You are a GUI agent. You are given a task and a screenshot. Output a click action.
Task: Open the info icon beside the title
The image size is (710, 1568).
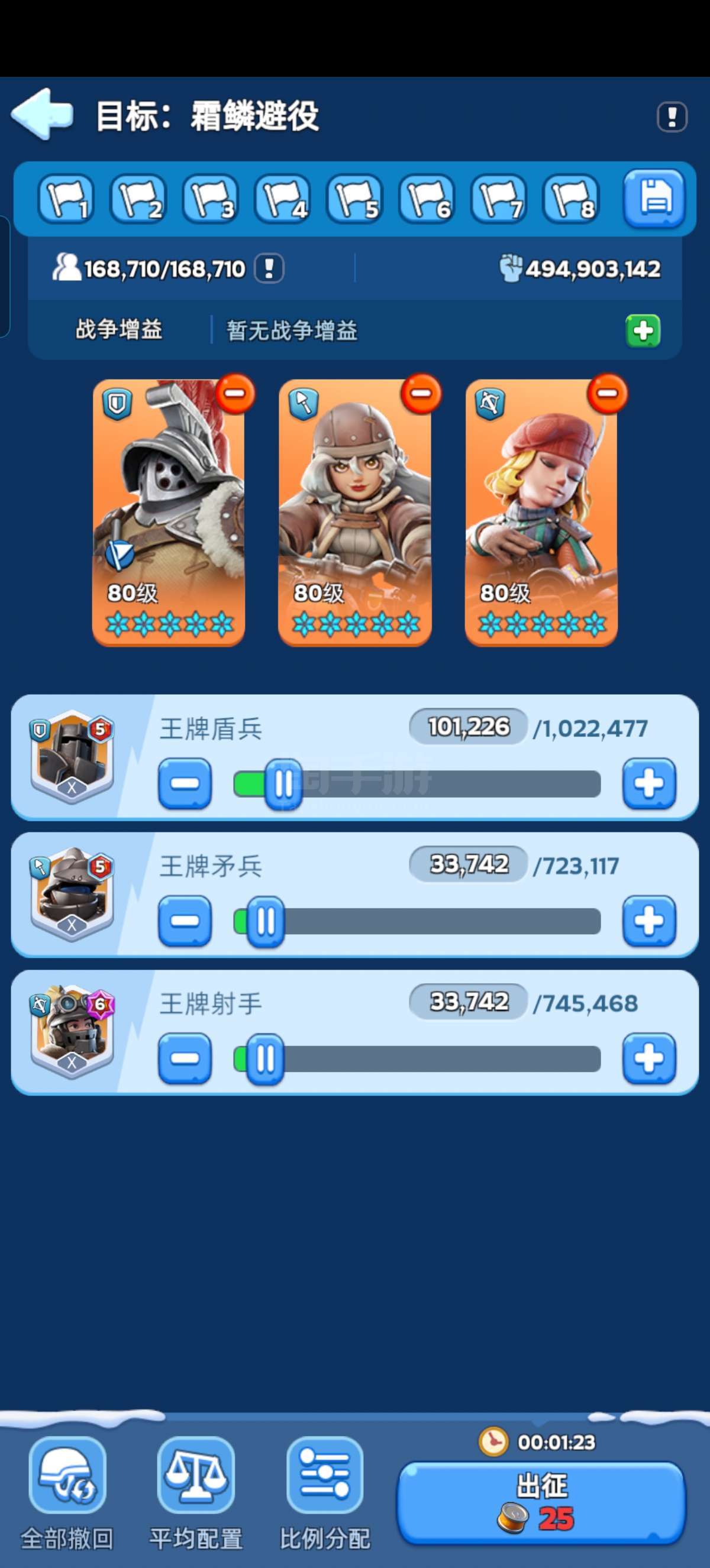pos(672,116)
